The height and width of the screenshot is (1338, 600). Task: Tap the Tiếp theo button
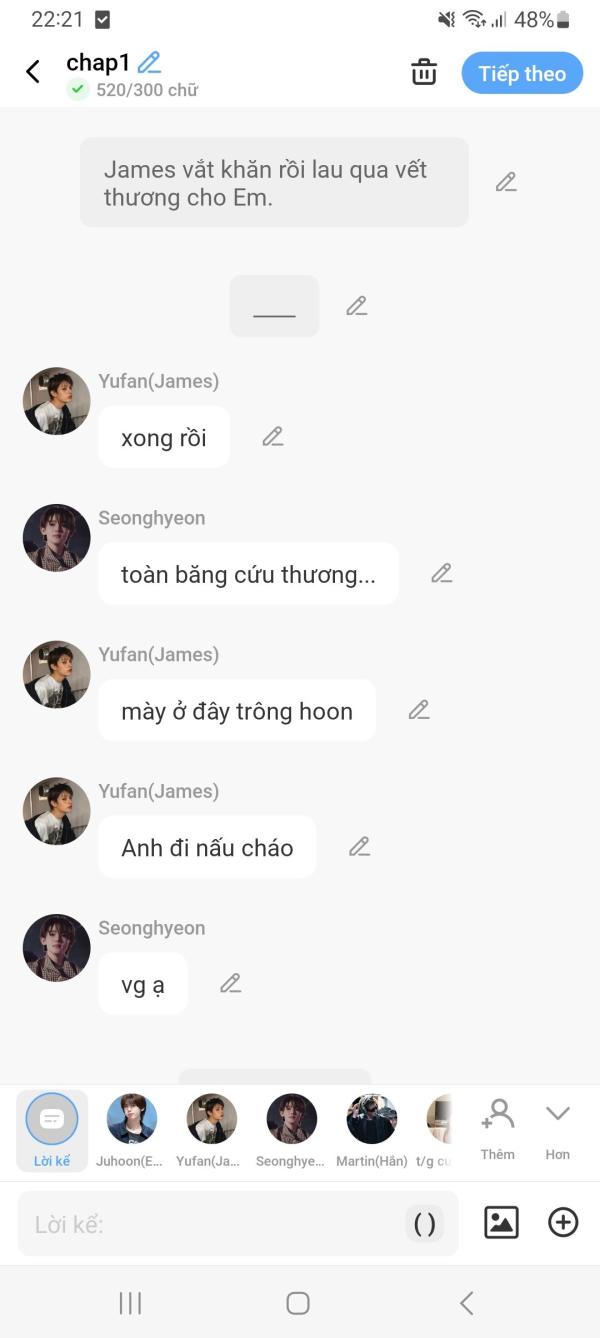[522, 73]
